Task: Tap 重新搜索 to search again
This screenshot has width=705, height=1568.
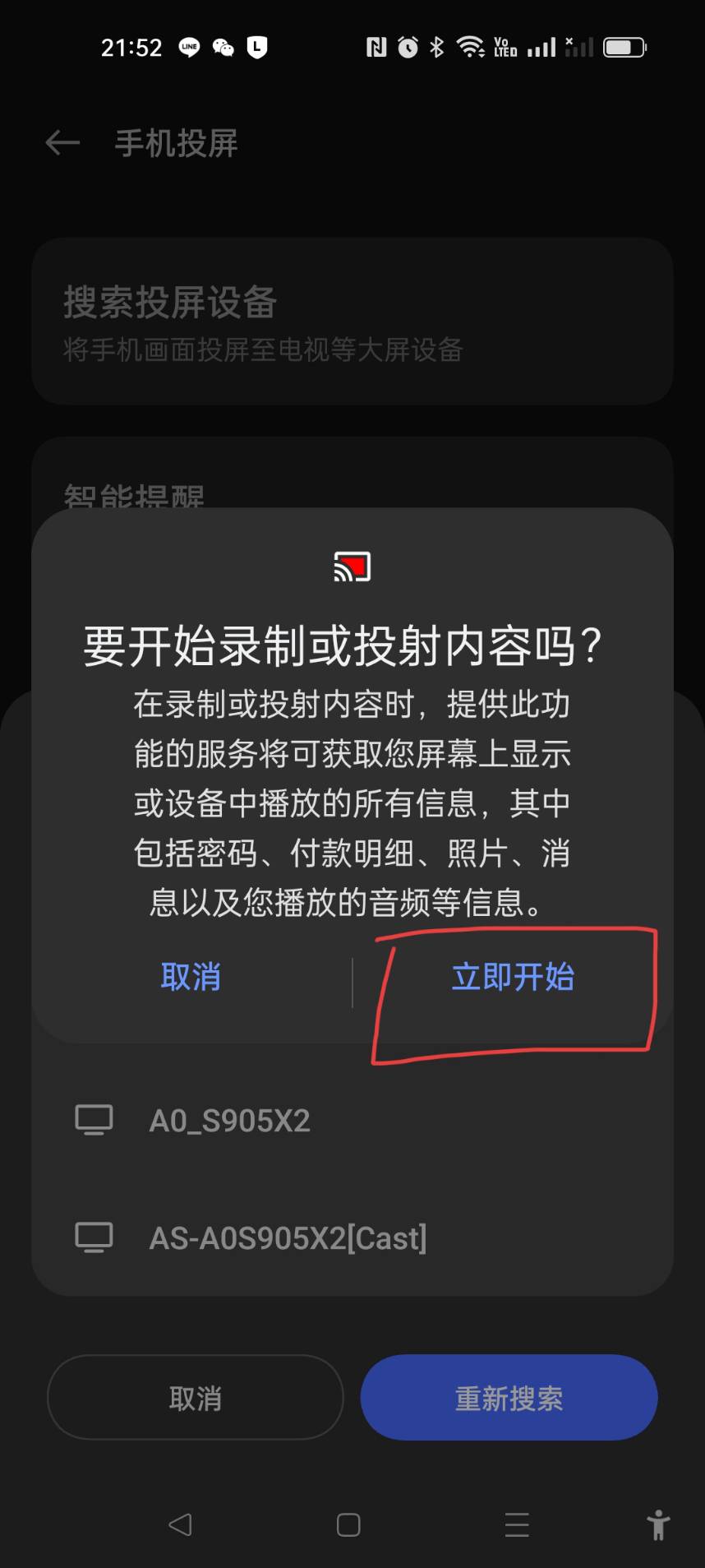Action: click(509, 1397)
